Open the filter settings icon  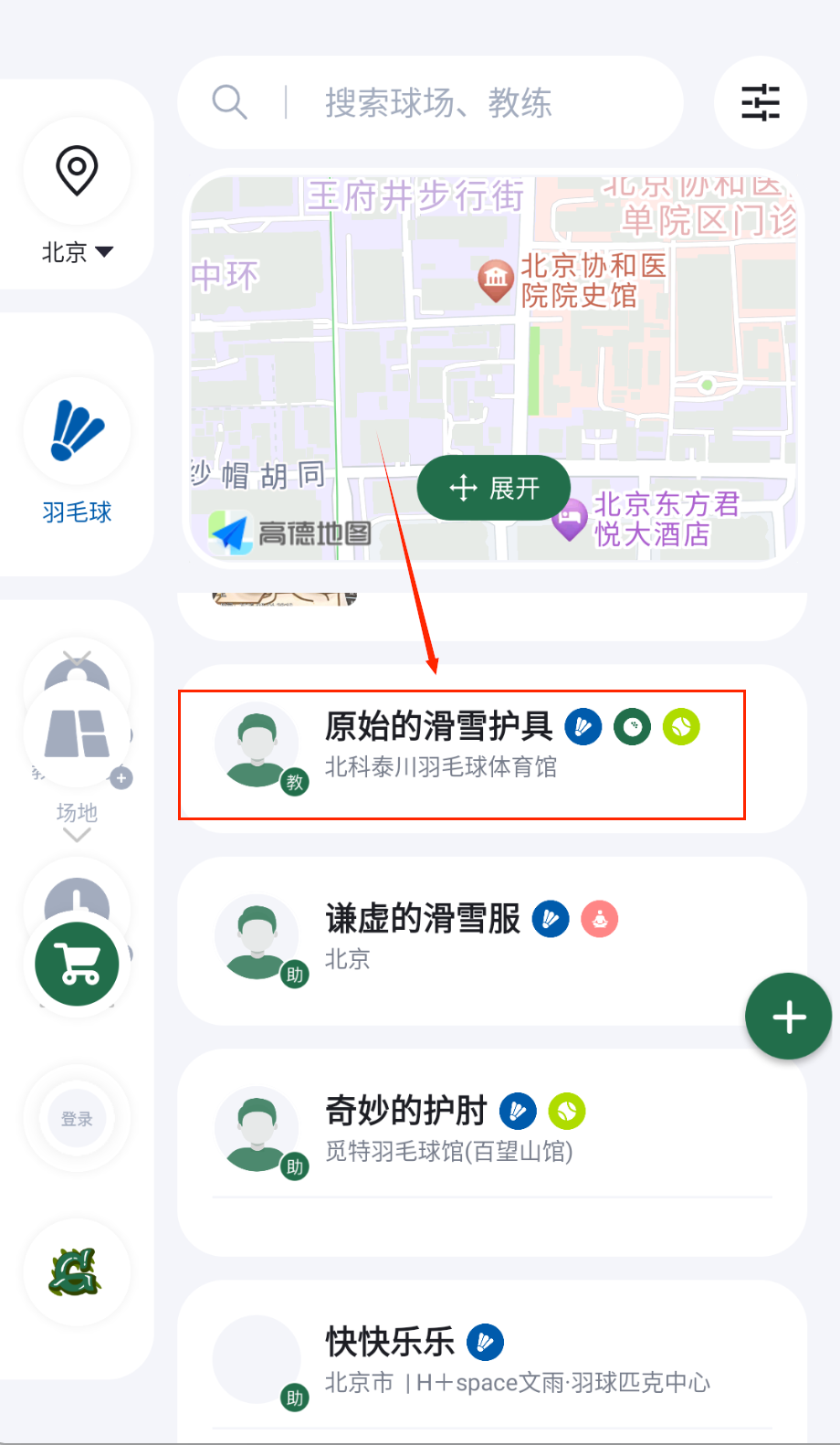[760, 102]
